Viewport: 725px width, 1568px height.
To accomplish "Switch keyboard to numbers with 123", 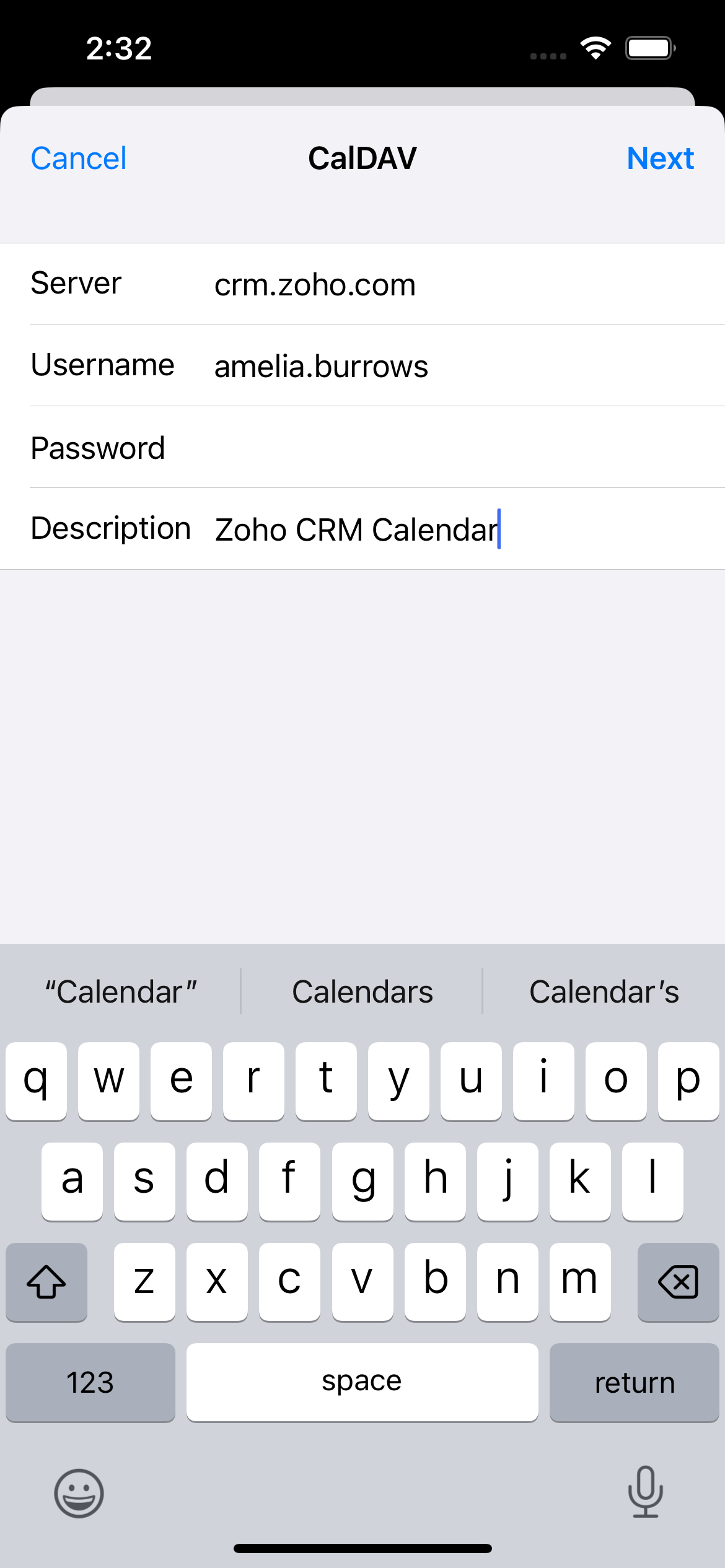I will click(x=90, y=1382).
